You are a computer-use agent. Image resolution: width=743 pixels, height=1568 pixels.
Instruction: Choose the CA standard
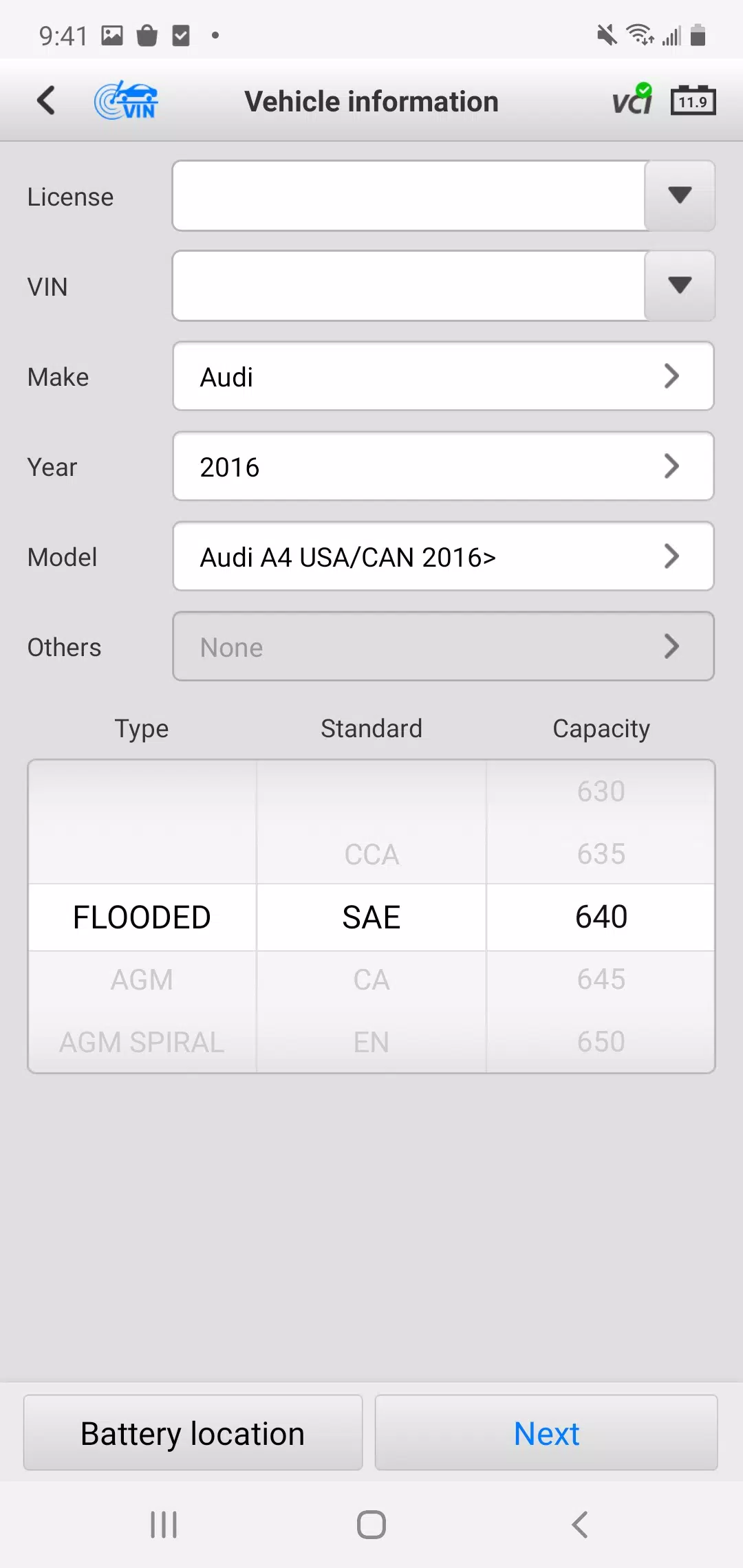tap(371, 979)
